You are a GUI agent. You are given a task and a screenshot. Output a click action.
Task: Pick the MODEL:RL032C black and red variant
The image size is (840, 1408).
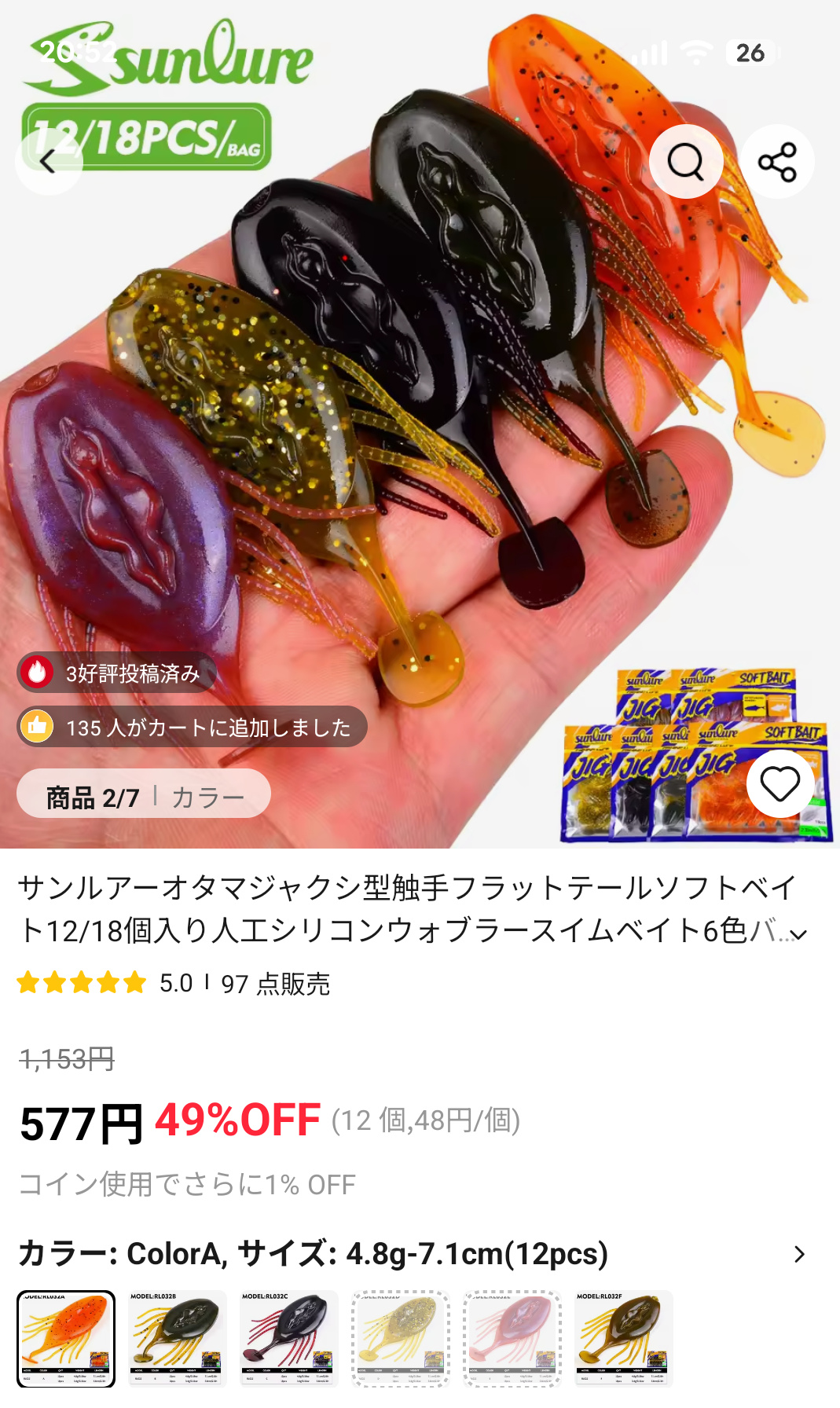coord(289,1338)
